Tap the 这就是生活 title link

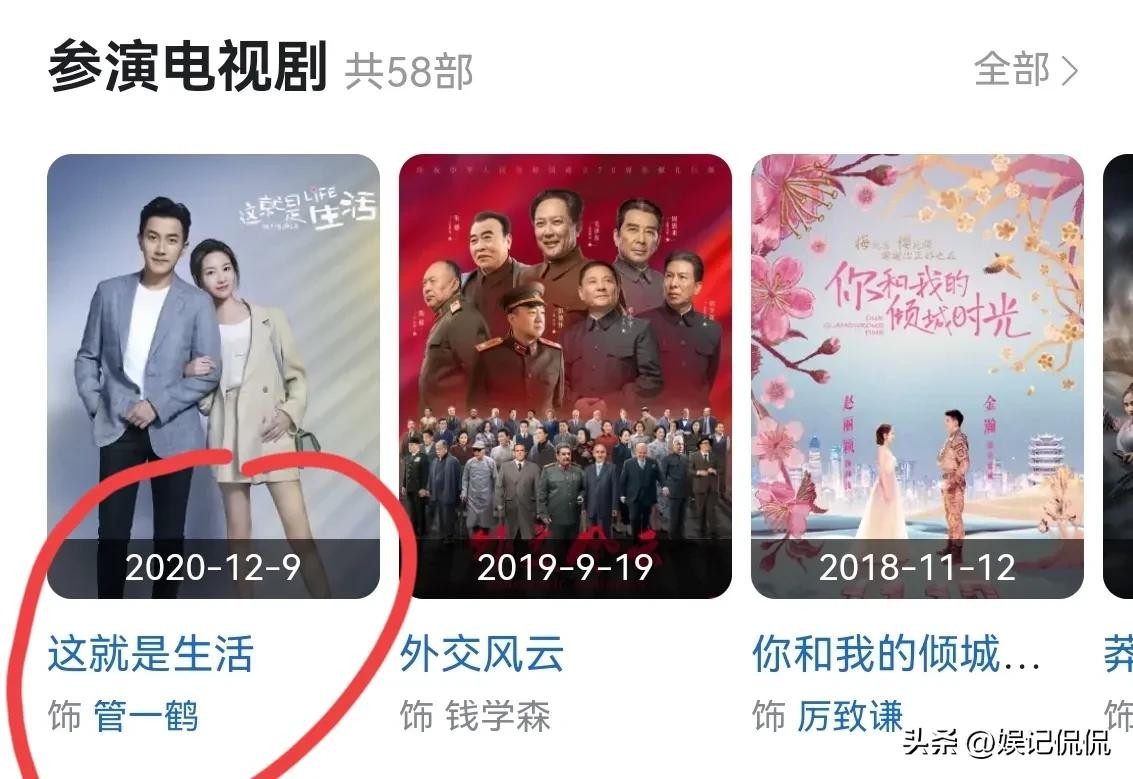[x=150, y=655]
